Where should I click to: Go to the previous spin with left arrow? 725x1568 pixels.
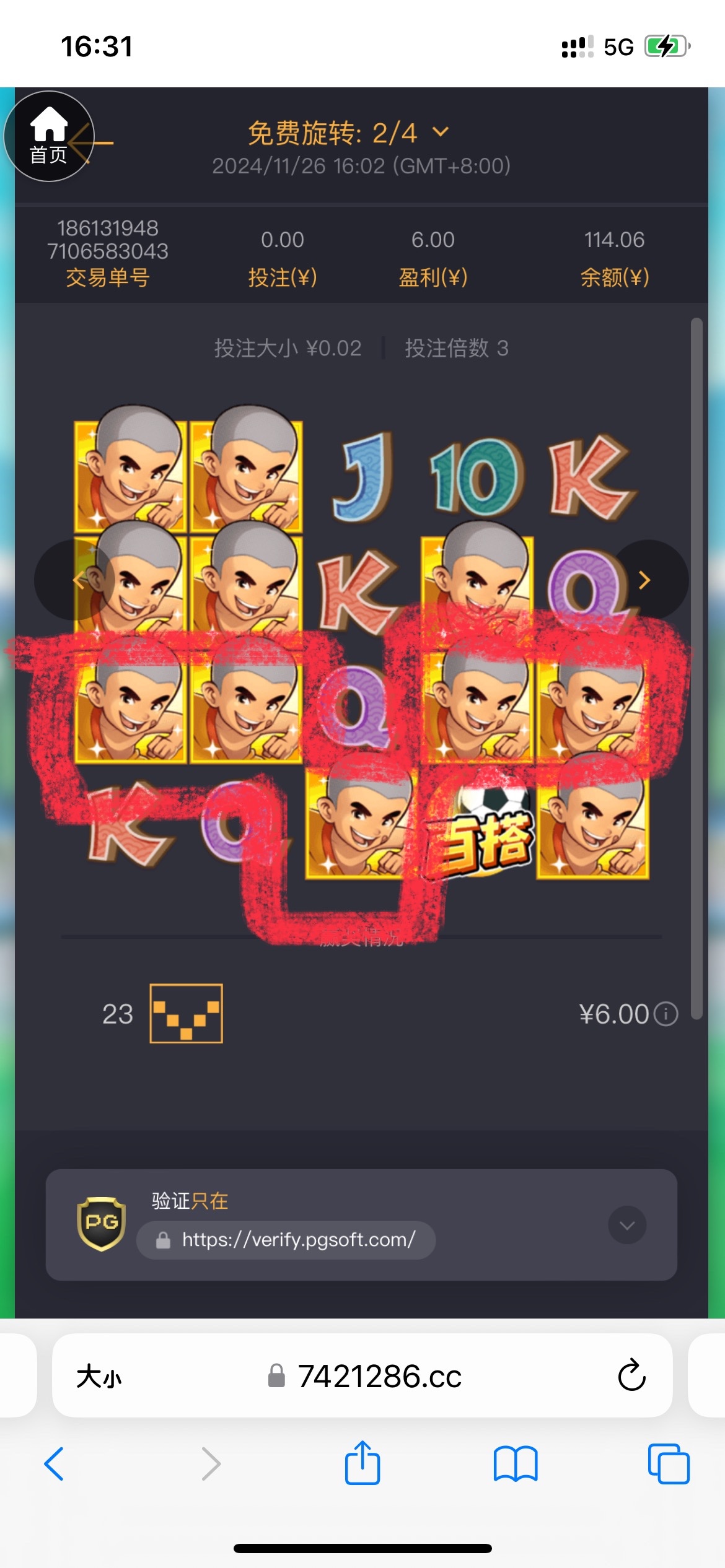(74, 580)
